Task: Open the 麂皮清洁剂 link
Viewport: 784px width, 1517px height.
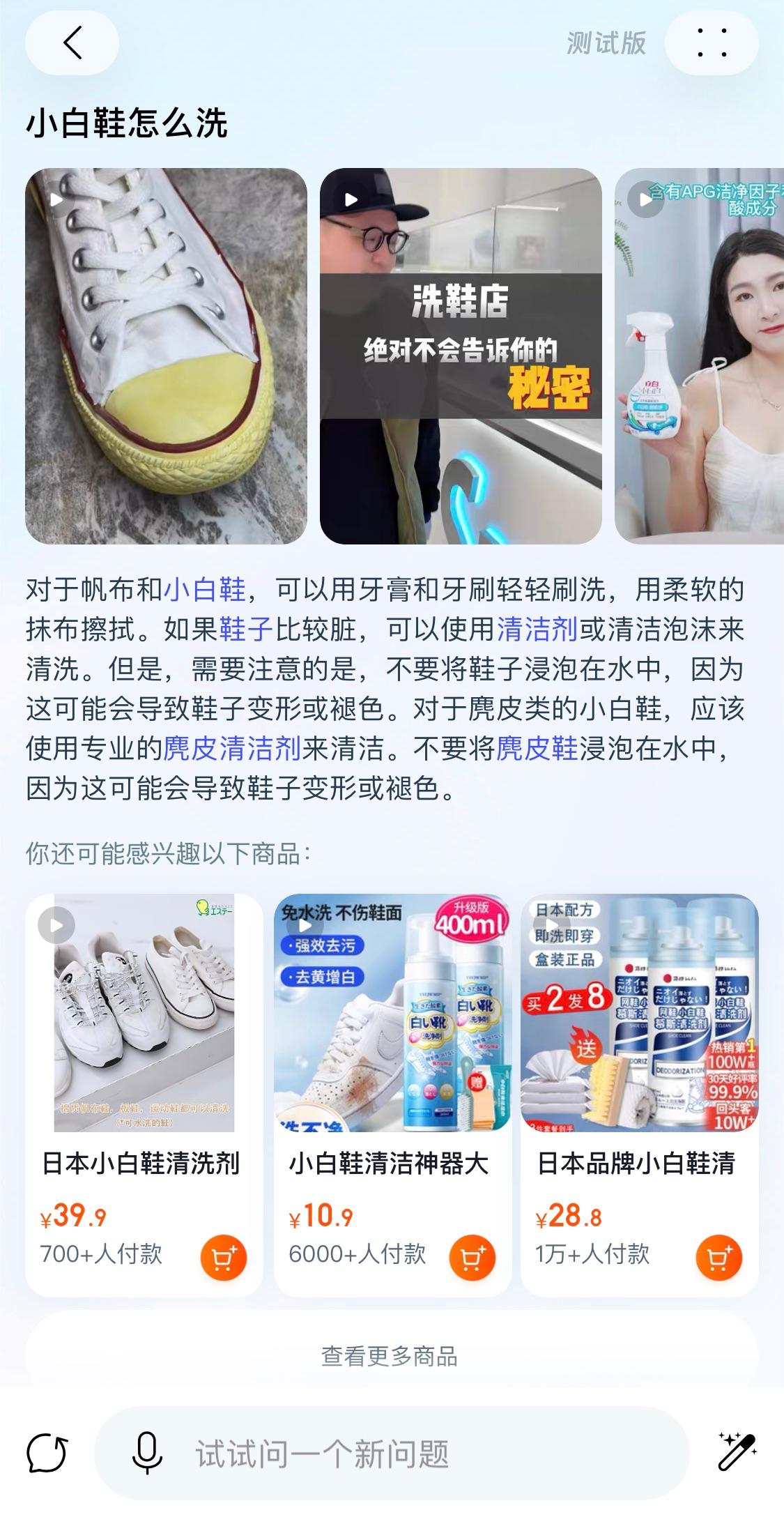Action: click(x=232, y=749)
